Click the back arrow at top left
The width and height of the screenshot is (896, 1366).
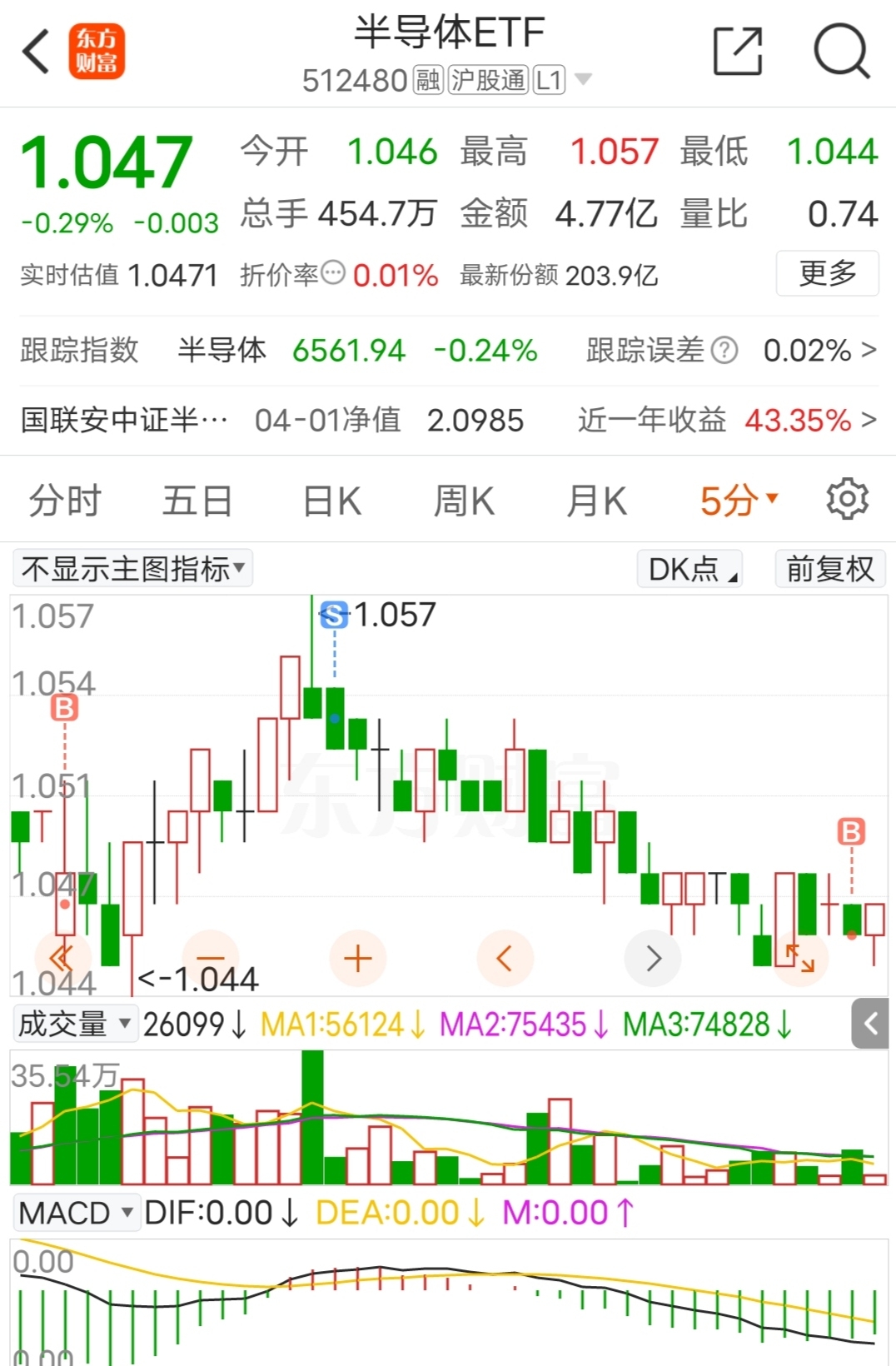pyautogui.click(x=35, y=52)
